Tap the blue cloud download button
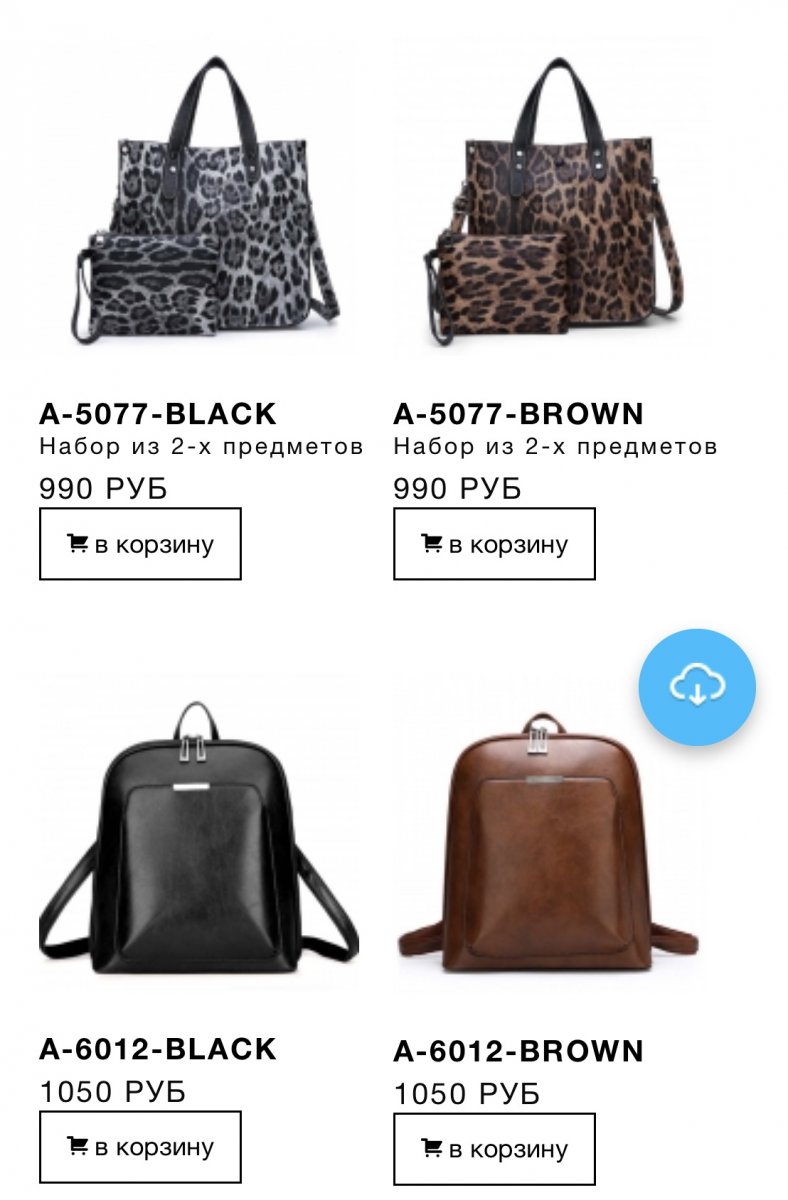Image resolution: width=788 pixels, height=1200 pixels. coord(697,687)
